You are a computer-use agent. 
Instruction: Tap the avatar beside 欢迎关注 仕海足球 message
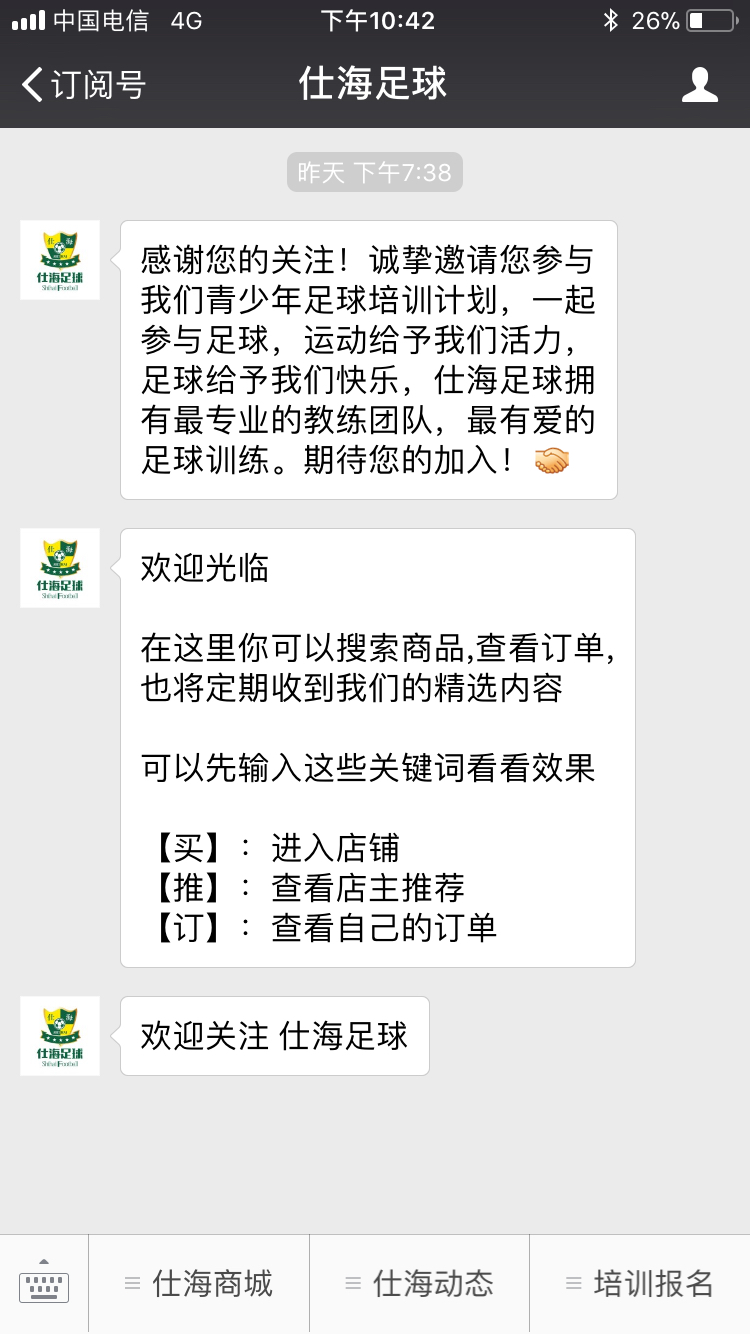[60, 1036]
